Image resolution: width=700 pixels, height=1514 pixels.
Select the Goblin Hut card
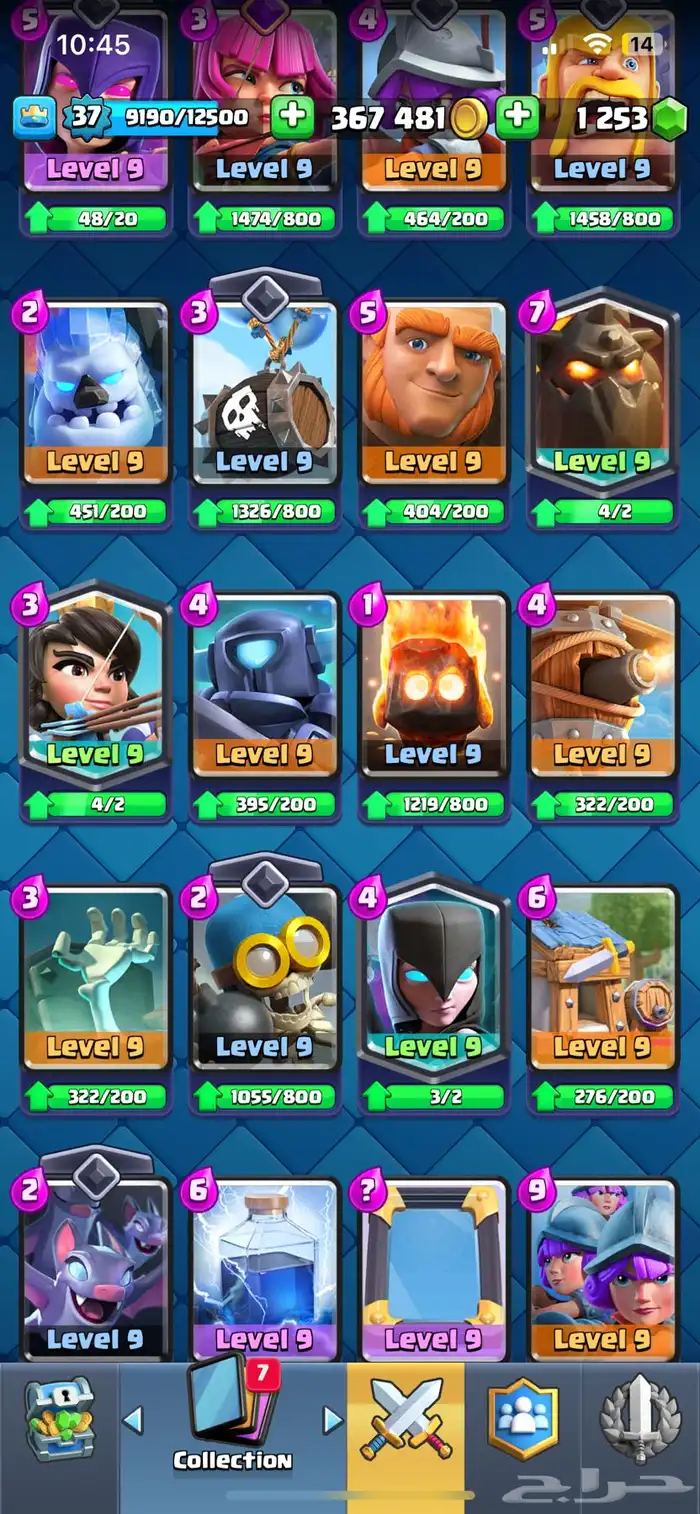click(x=602, y=980)
